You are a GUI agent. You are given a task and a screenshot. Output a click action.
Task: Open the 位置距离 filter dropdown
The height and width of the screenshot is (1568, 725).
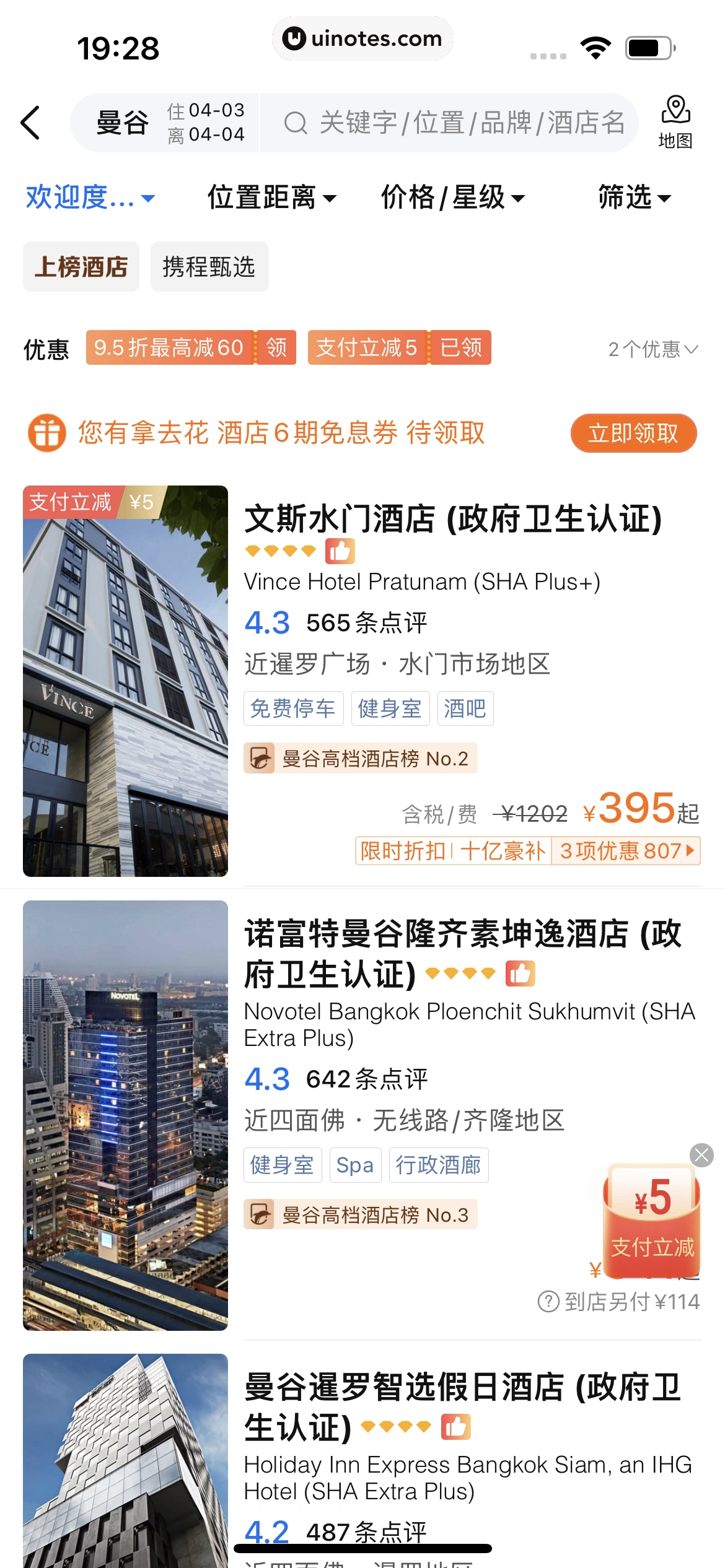click(271, 198)
